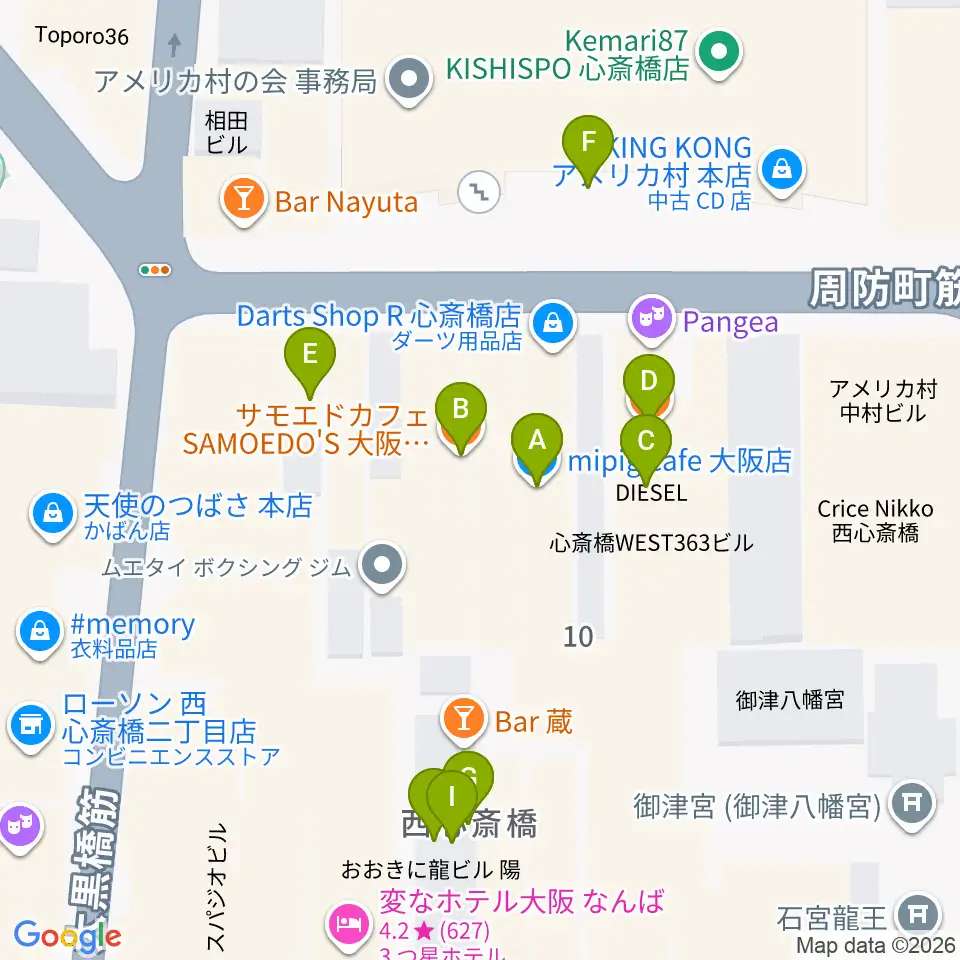Image resolution: width=960 pixels, height=960 pixels.
Task: Select green map marker E
Action: click(310, 359)
